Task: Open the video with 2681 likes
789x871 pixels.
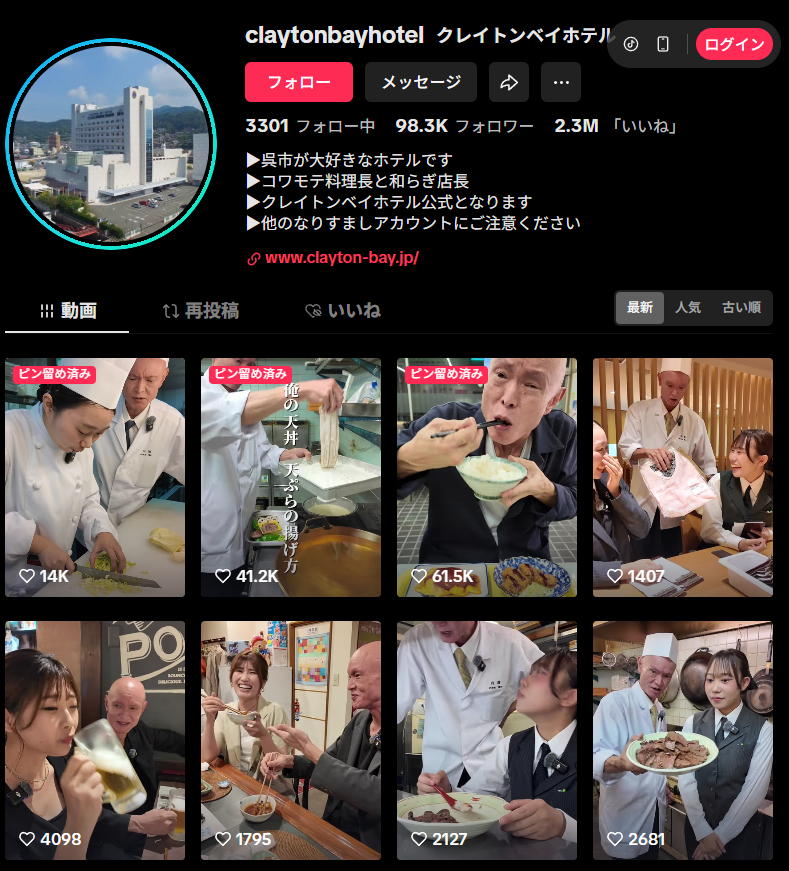Action: 683,740
